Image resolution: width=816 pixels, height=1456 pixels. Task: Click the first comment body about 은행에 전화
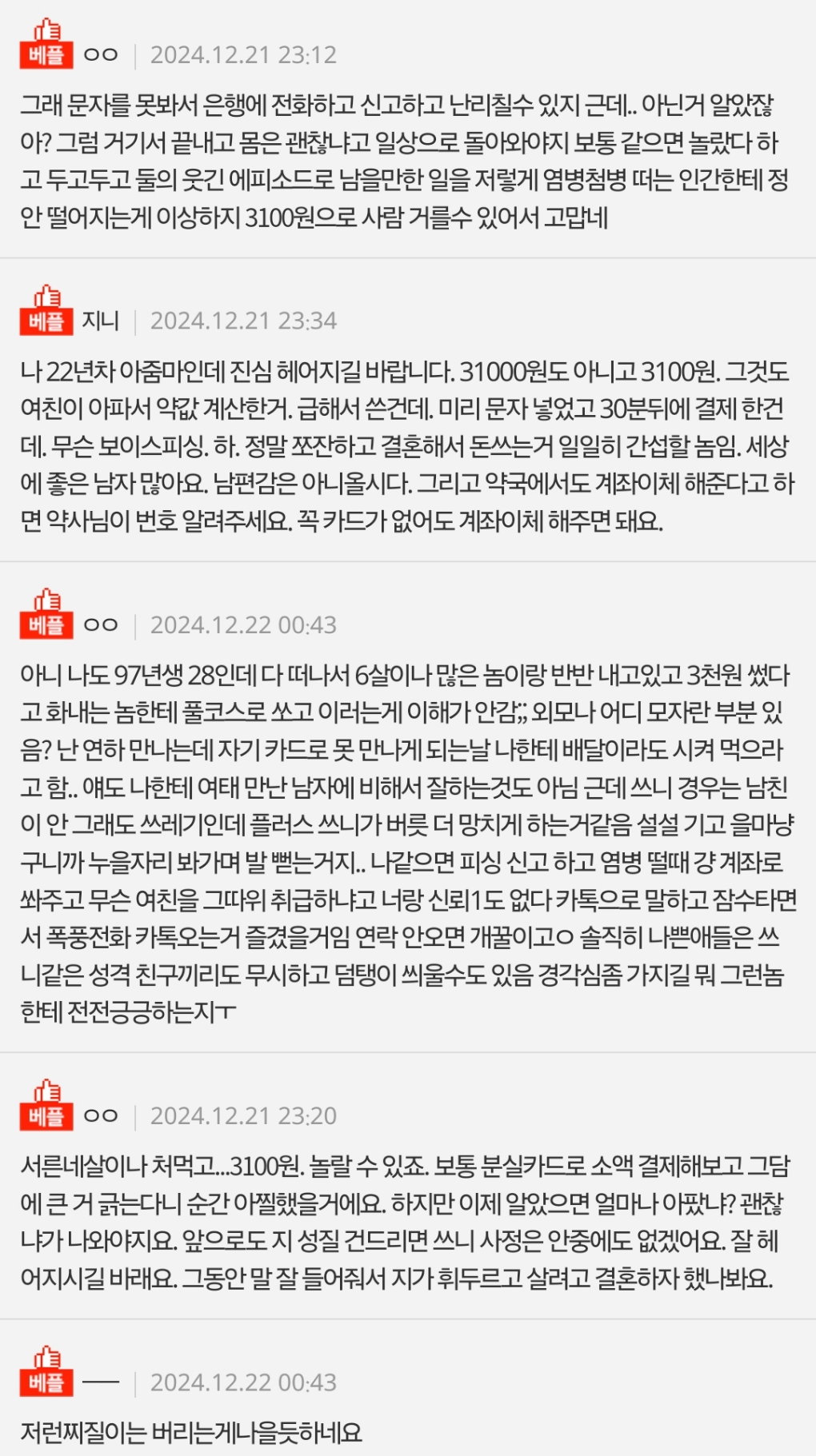tap(408, 160)
